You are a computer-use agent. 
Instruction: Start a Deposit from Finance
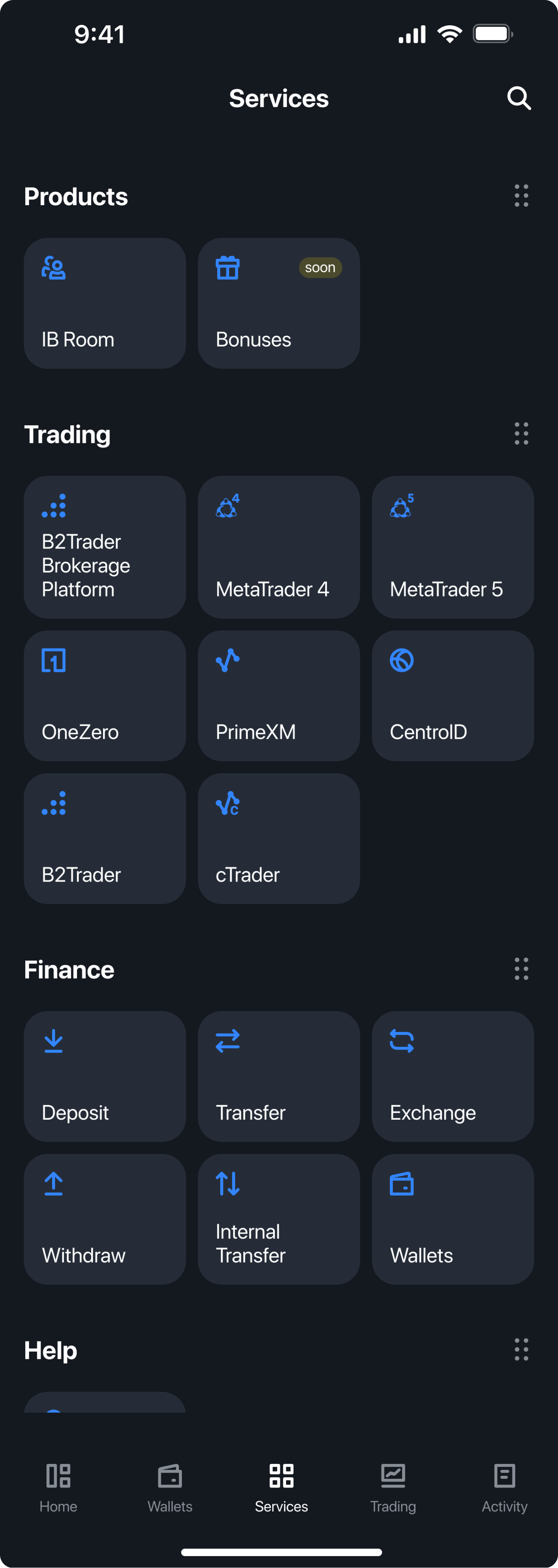[105, 1076]
